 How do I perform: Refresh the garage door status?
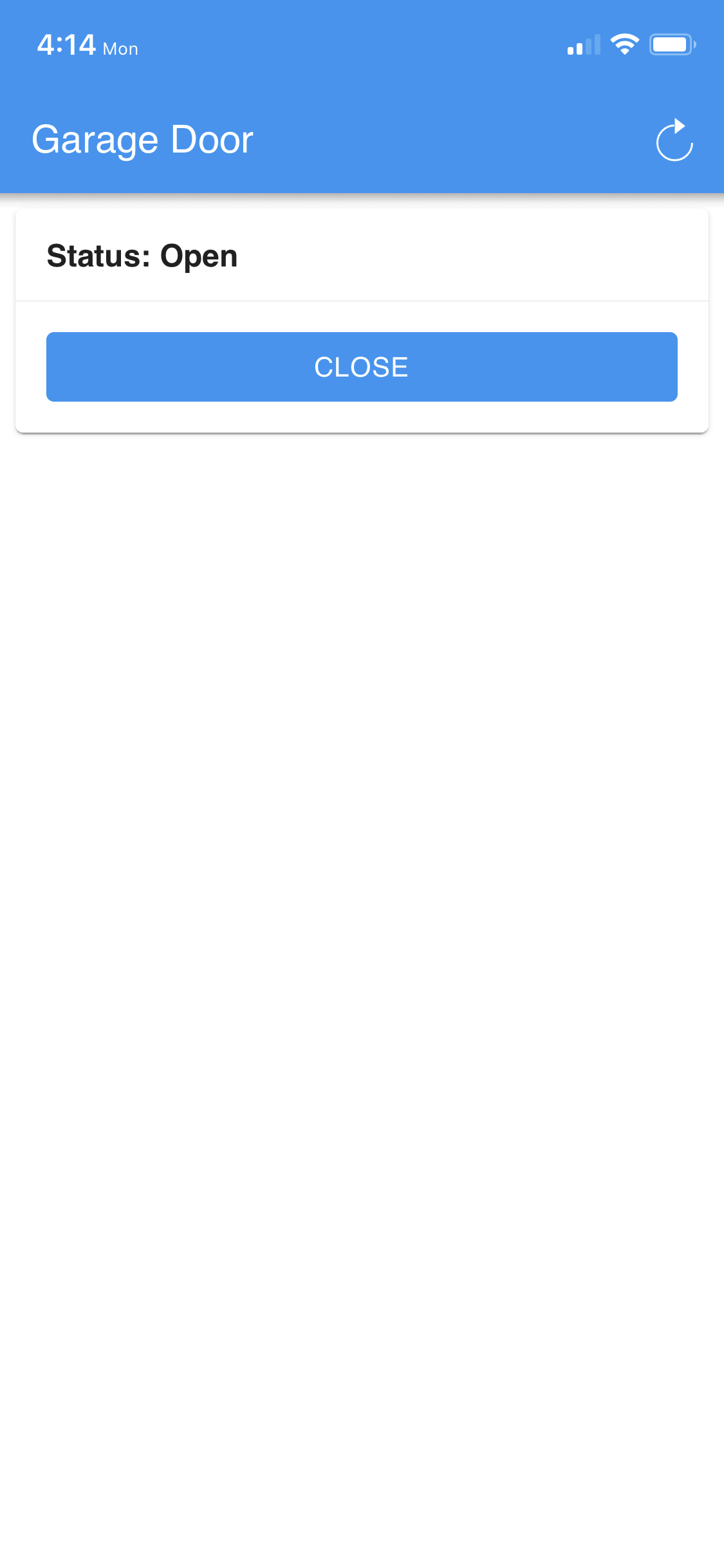coord(674,140)
